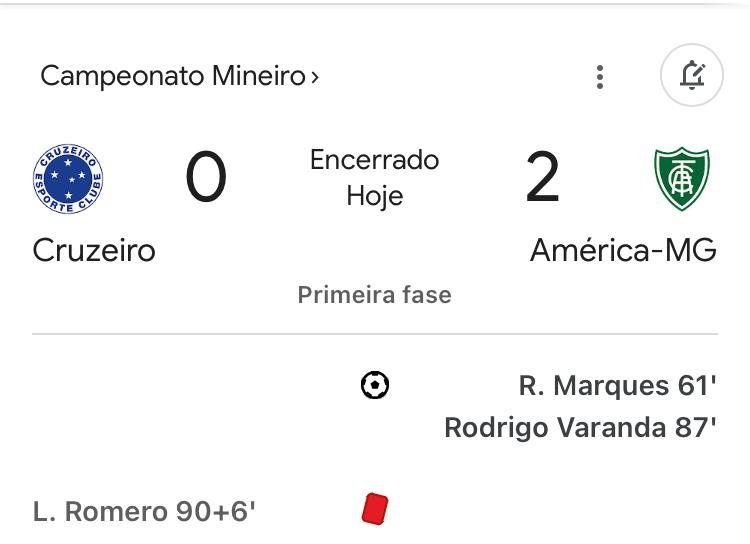Viewport: 750px width, 544px height.
Task: Open the Campeonato Mineiro league link
Action: (x=179, y=76)
